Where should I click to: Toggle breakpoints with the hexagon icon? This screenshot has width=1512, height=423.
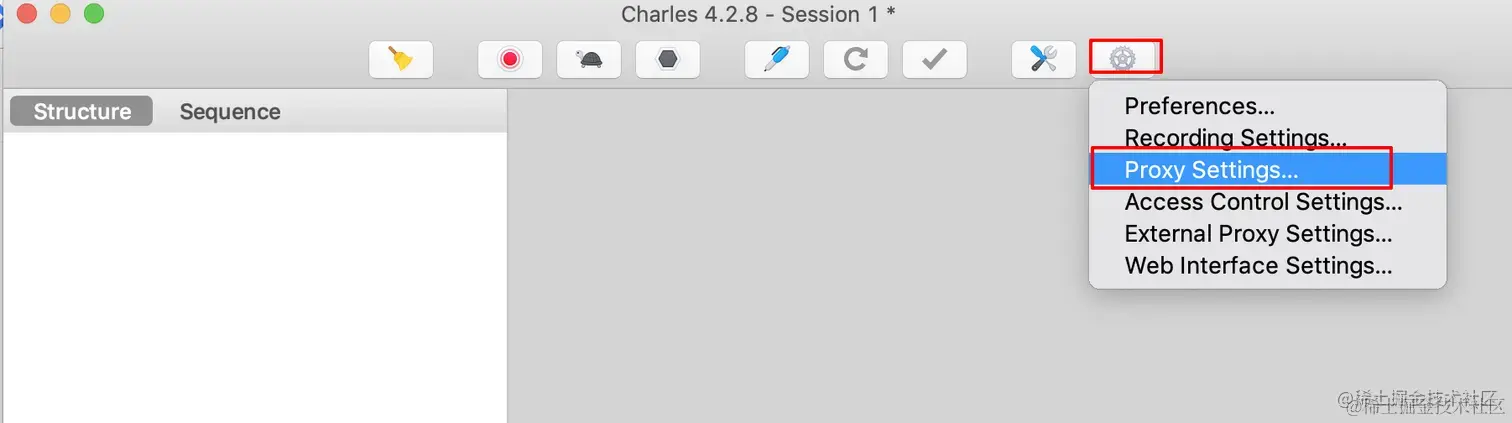pos(667,60)
